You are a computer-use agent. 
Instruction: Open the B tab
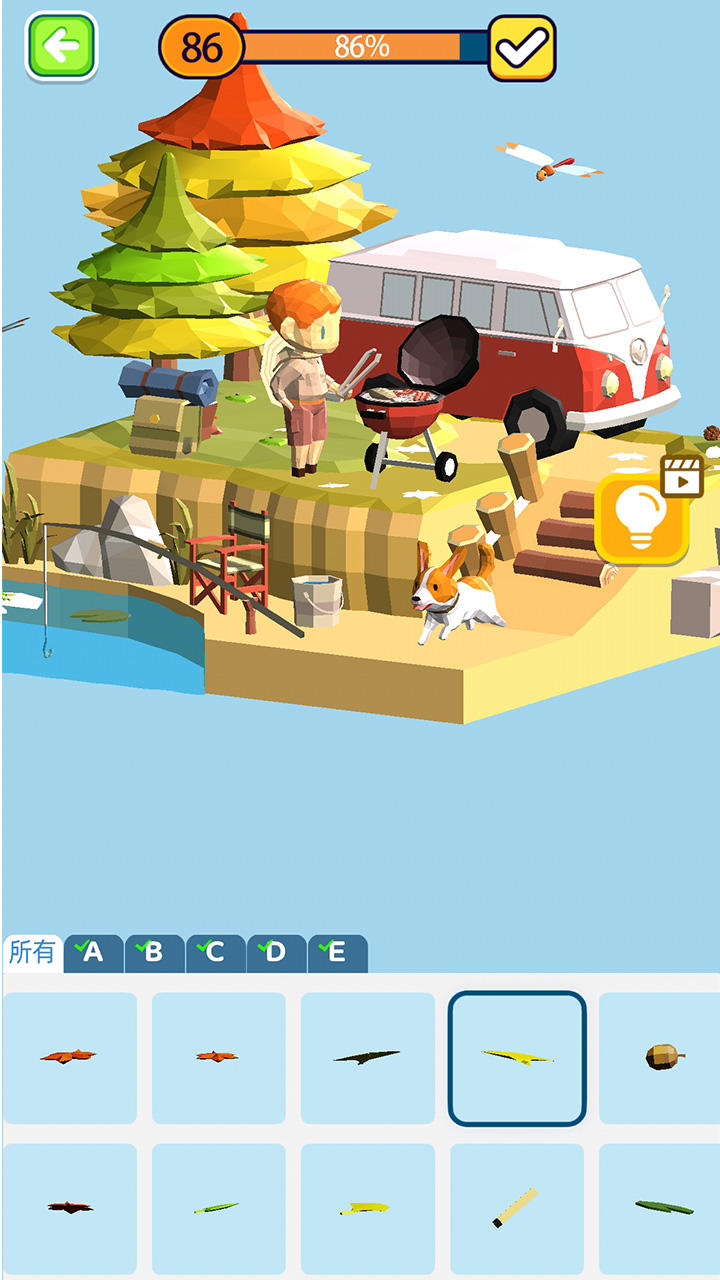coord(154,953)
